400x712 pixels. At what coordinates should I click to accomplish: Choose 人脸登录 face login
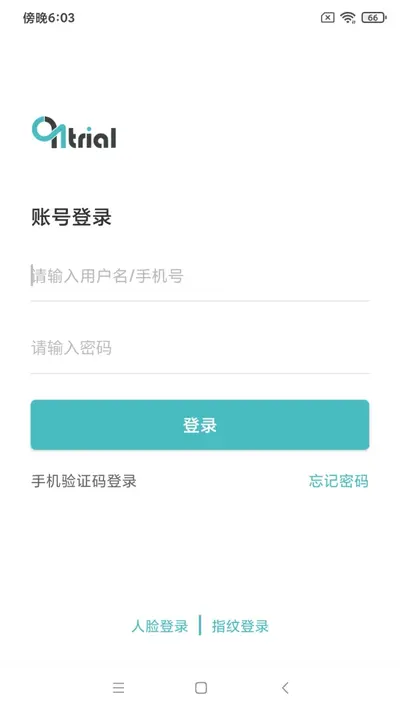(x=160, y=626)
